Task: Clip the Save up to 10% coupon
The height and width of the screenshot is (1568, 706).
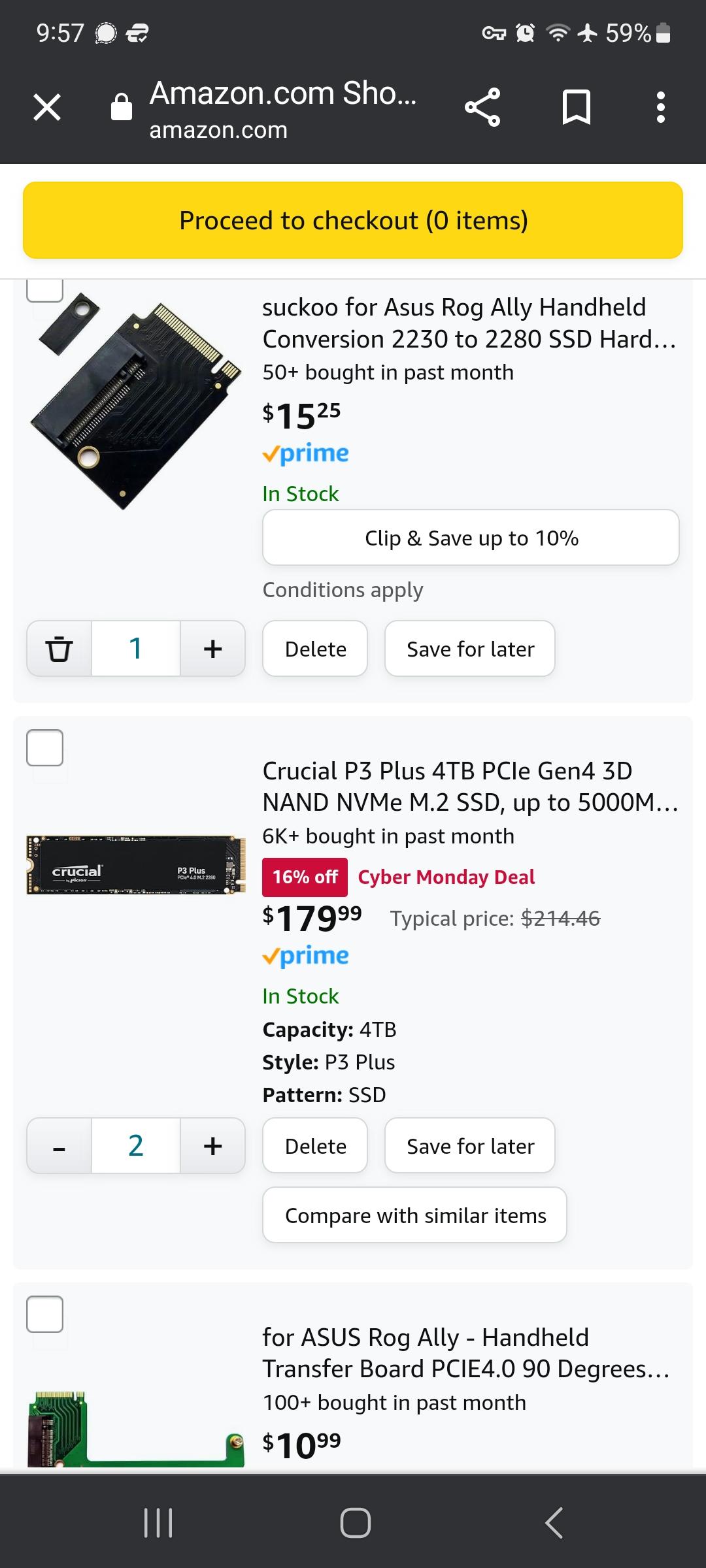Action: tap(471, 537)
